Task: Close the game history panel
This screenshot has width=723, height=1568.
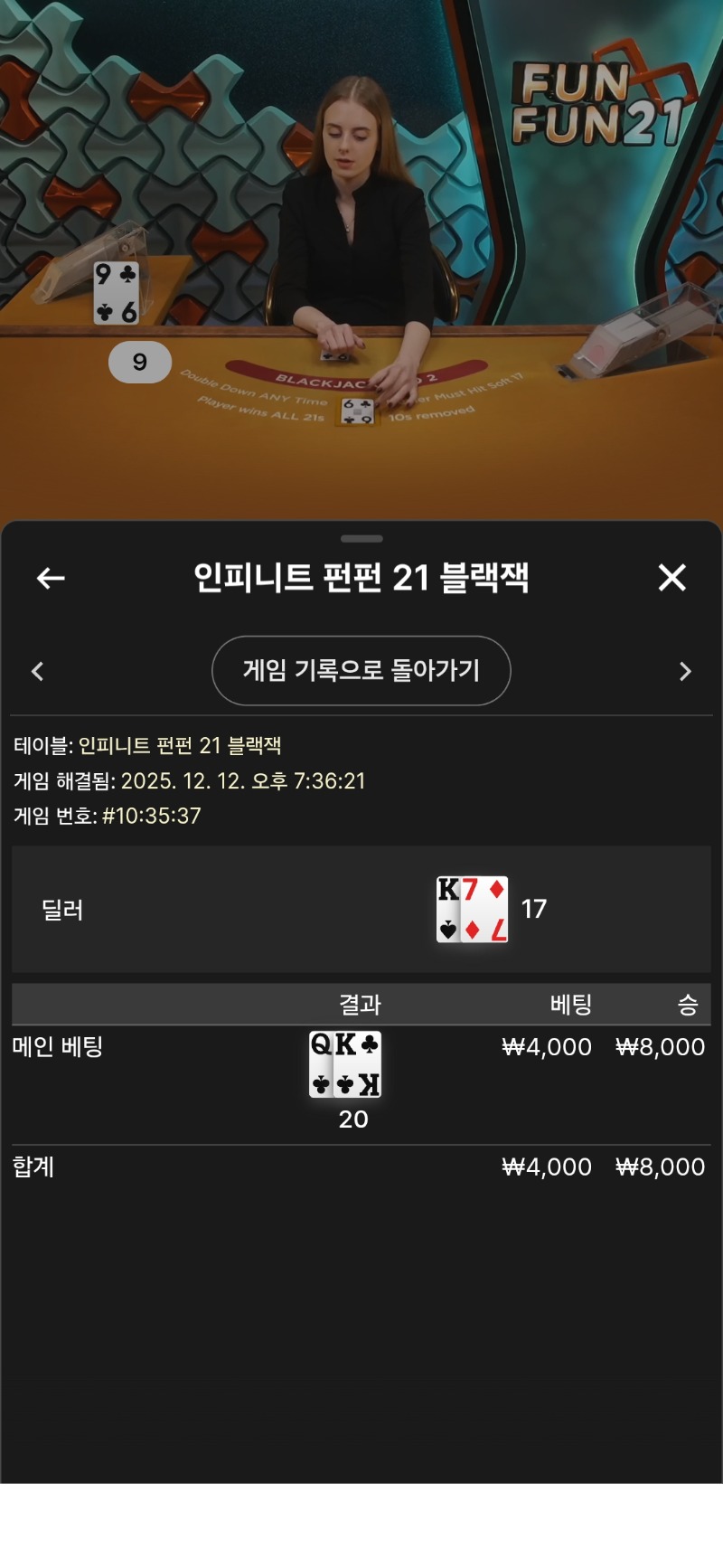Action: (671, 577)
